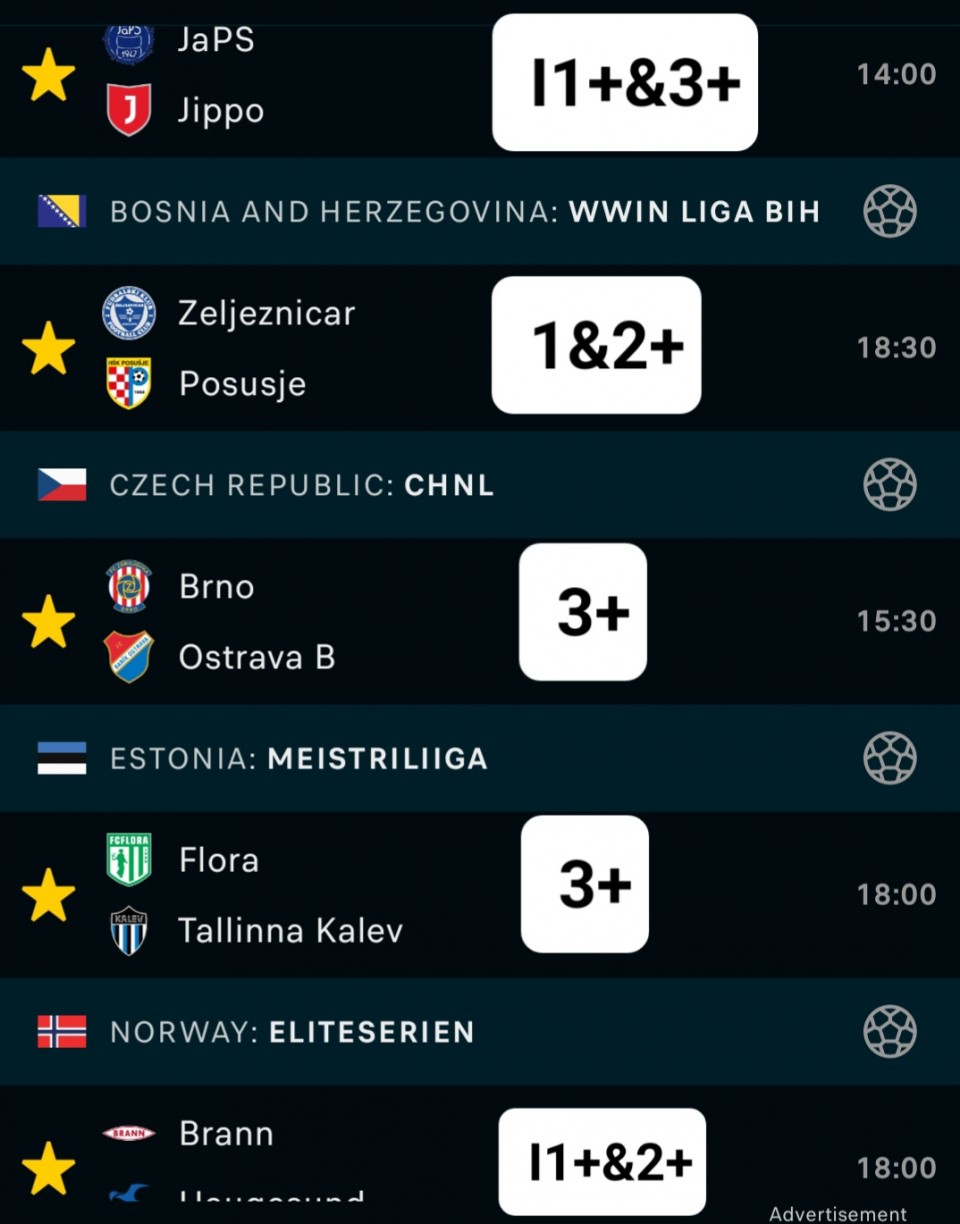Tap the star beside Flora vs Tallinna Kalev
960x1224 pixels.
point(49,895)
